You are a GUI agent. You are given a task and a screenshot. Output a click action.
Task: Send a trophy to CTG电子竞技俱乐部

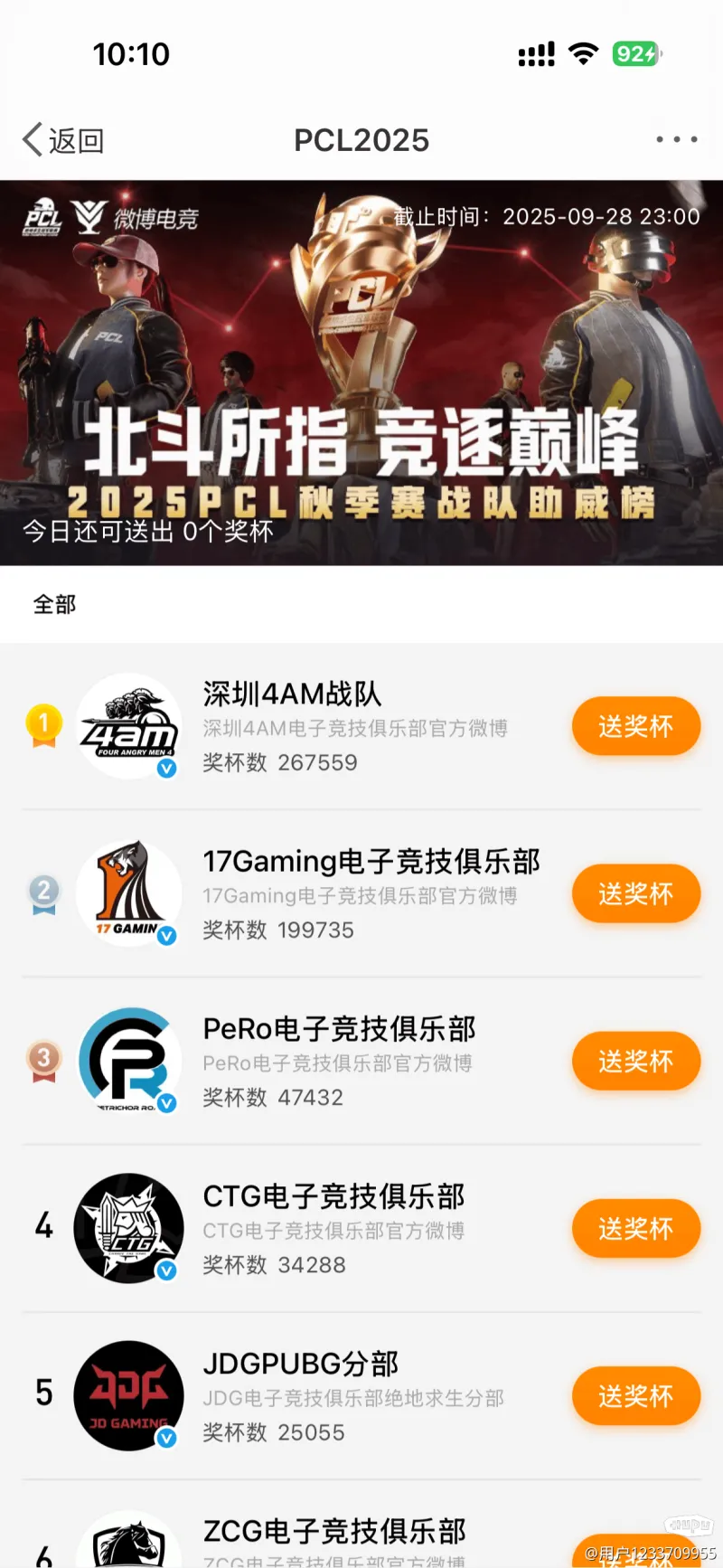click(x=635, y=1228)
